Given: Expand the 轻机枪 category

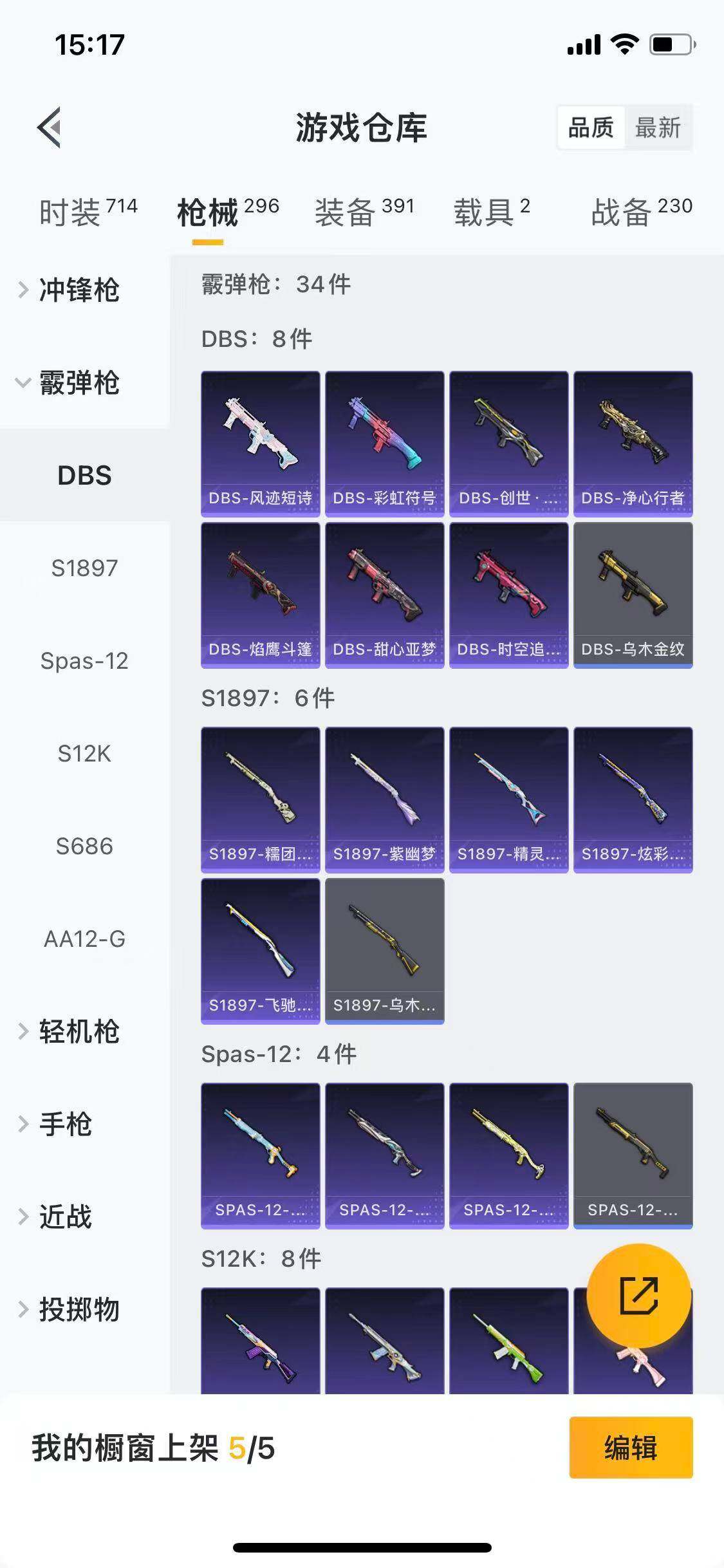Looking at the screenshot, I should (79, 1031).
